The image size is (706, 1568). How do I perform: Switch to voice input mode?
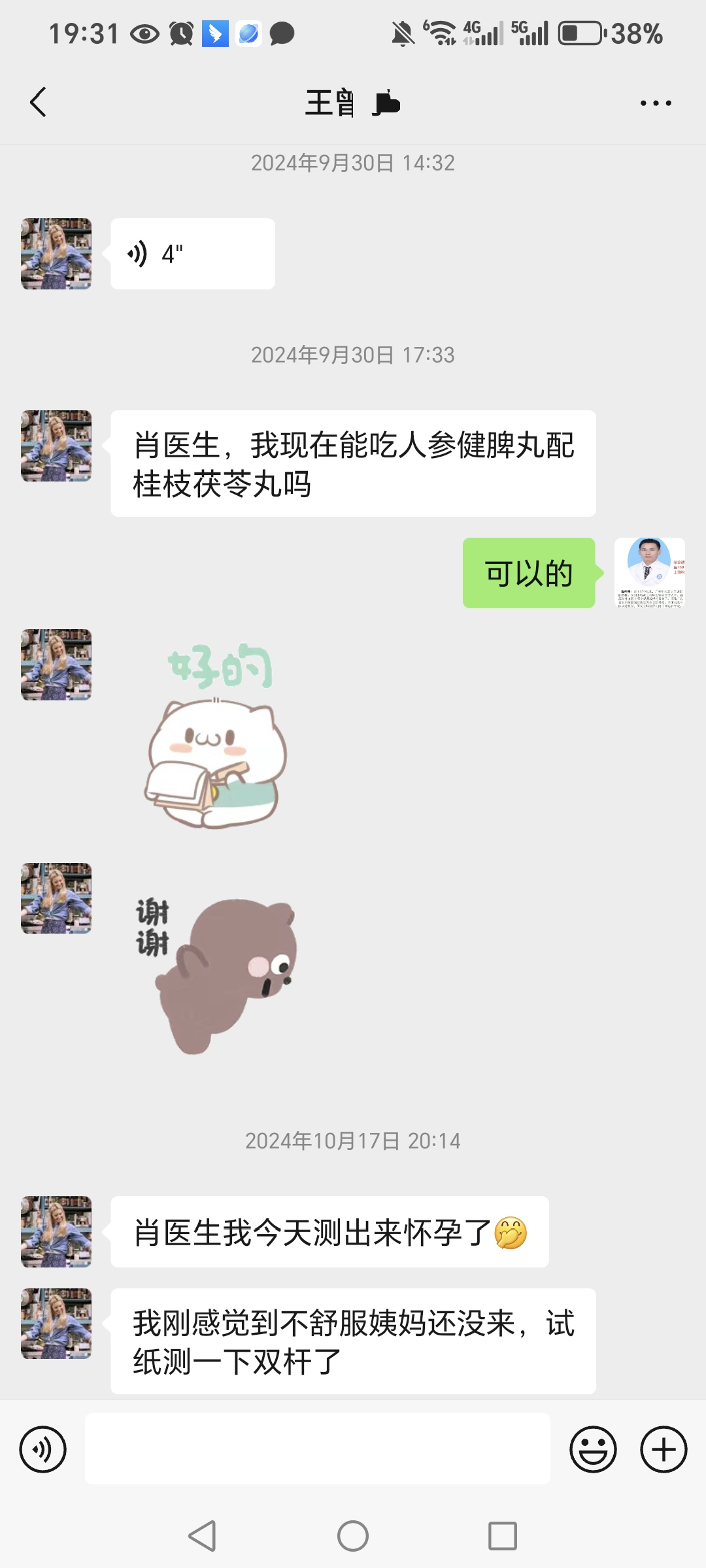pyautogui.click(x=43, y=1449)
